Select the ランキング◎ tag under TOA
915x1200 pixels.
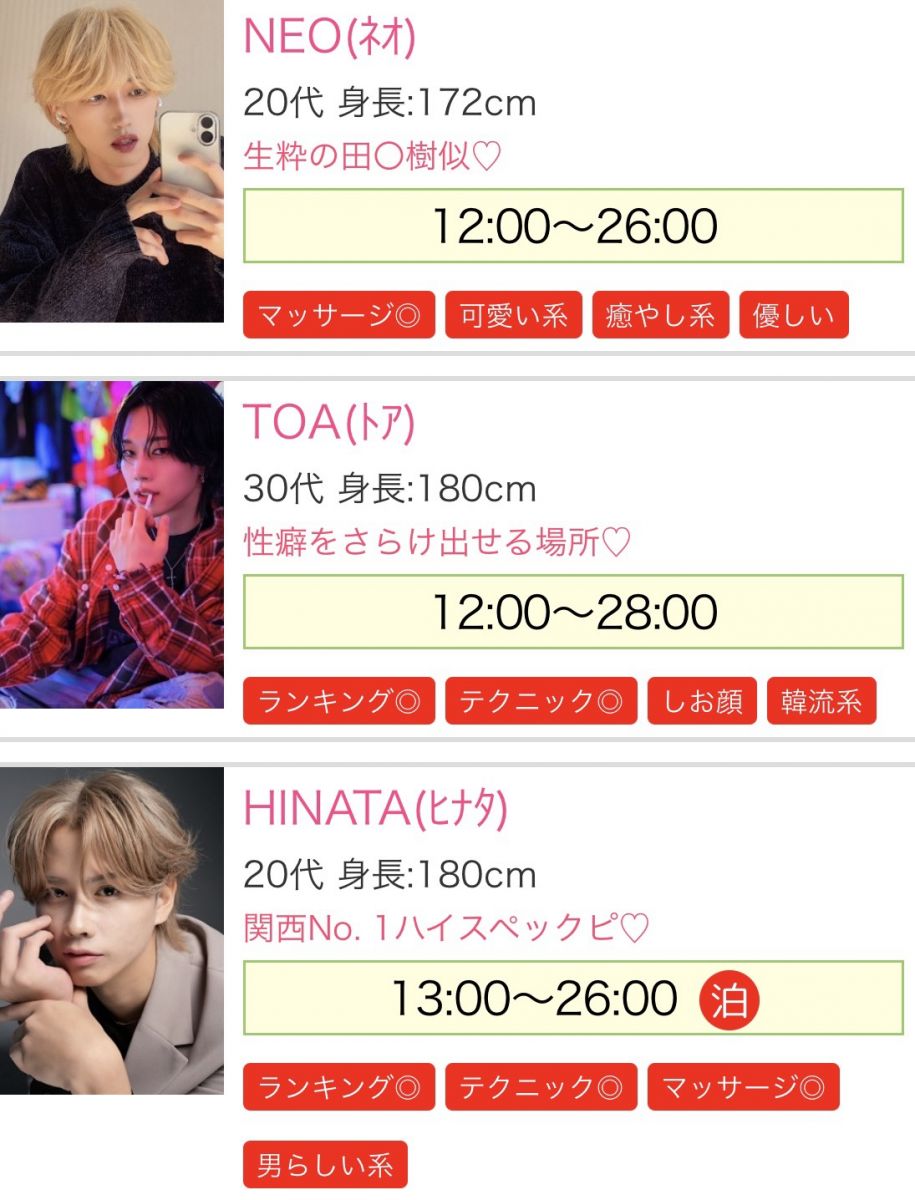coord(339,701)
